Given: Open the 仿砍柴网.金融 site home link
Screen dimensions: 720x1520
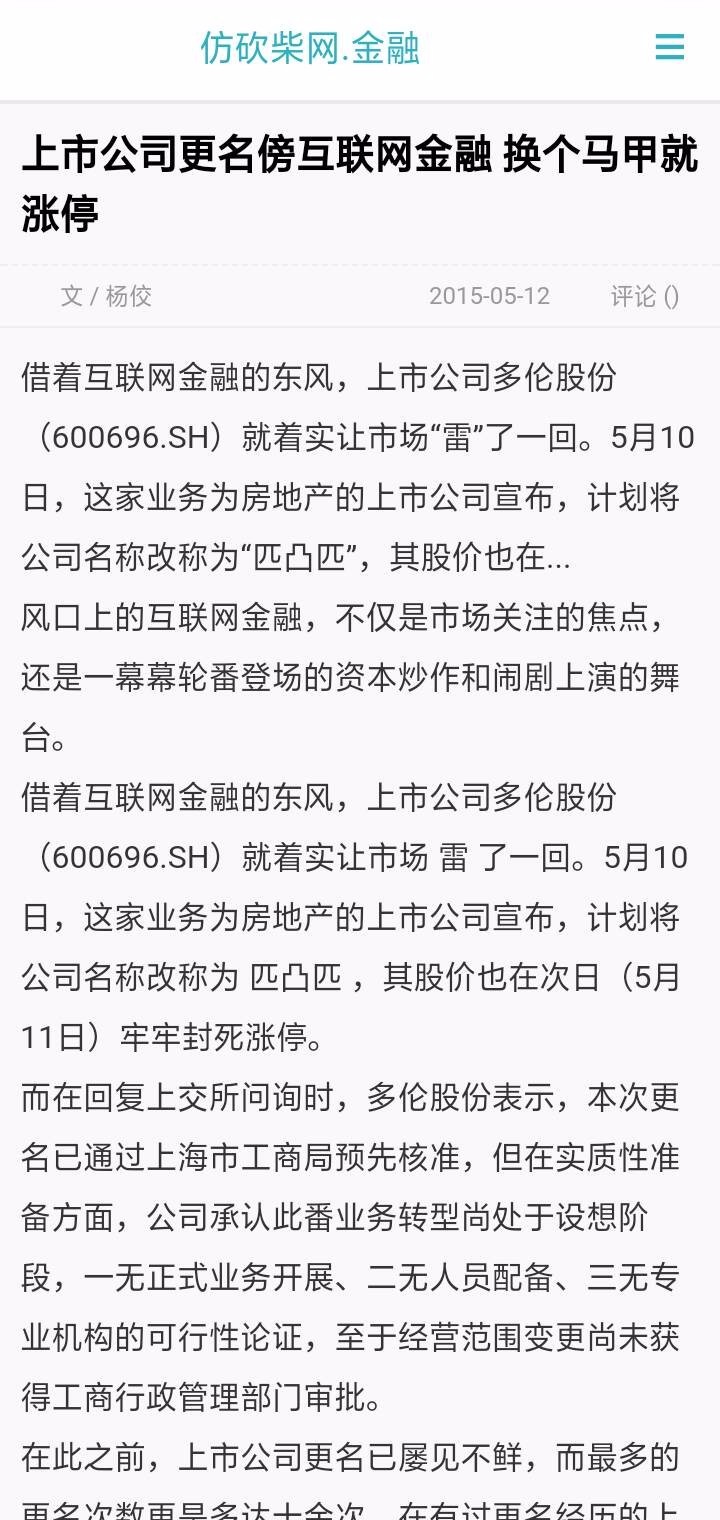Looking at the screenshot, I should pos(310,48).
